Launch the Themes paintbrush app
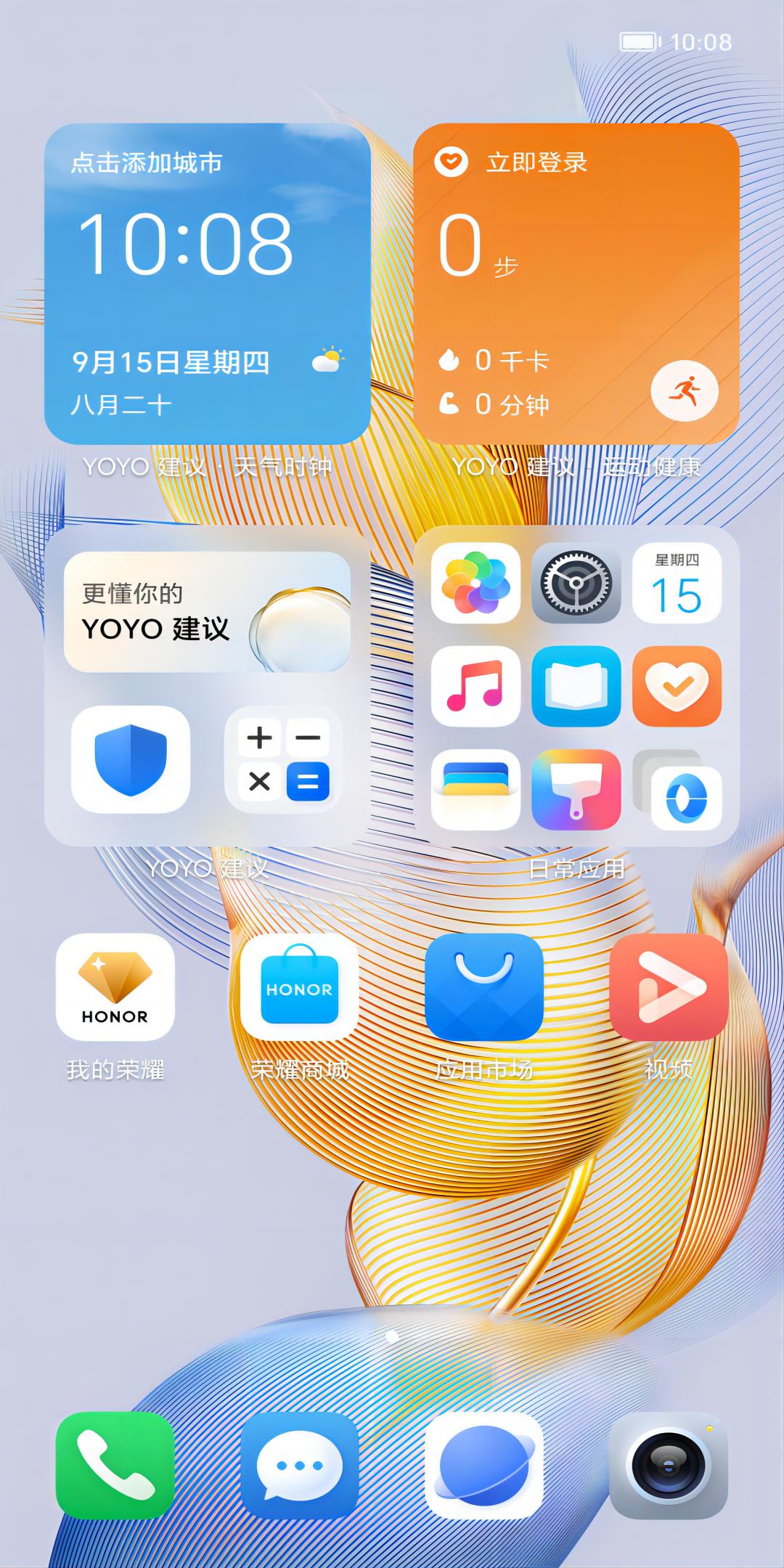Viewport: 784px width, 1568px height. pyautogui.click(x=576, y=789)
